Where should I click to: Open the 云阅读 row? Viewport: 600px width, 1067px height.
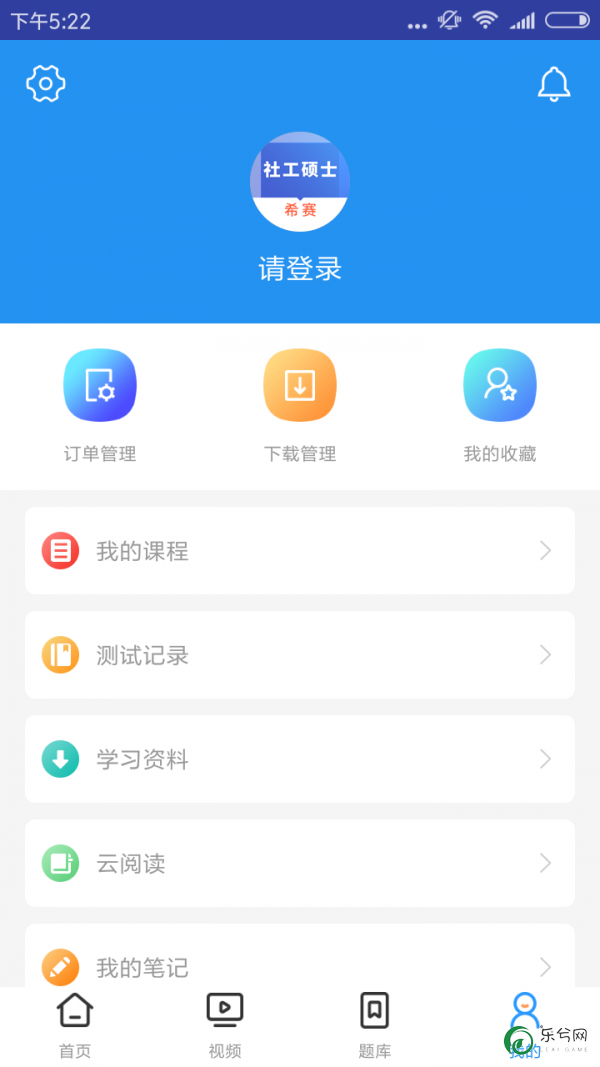pyautogui.click(x=300, y=863)
